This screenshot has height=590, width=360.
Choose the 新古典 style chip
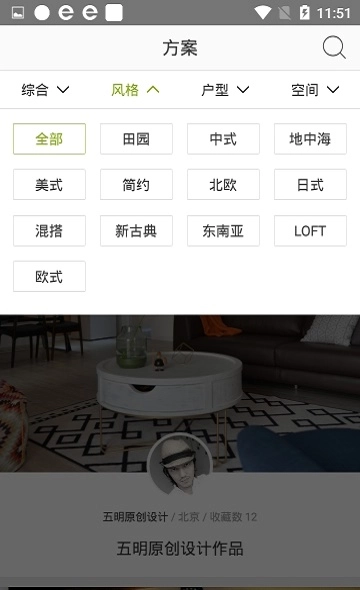tap(136, 231)
